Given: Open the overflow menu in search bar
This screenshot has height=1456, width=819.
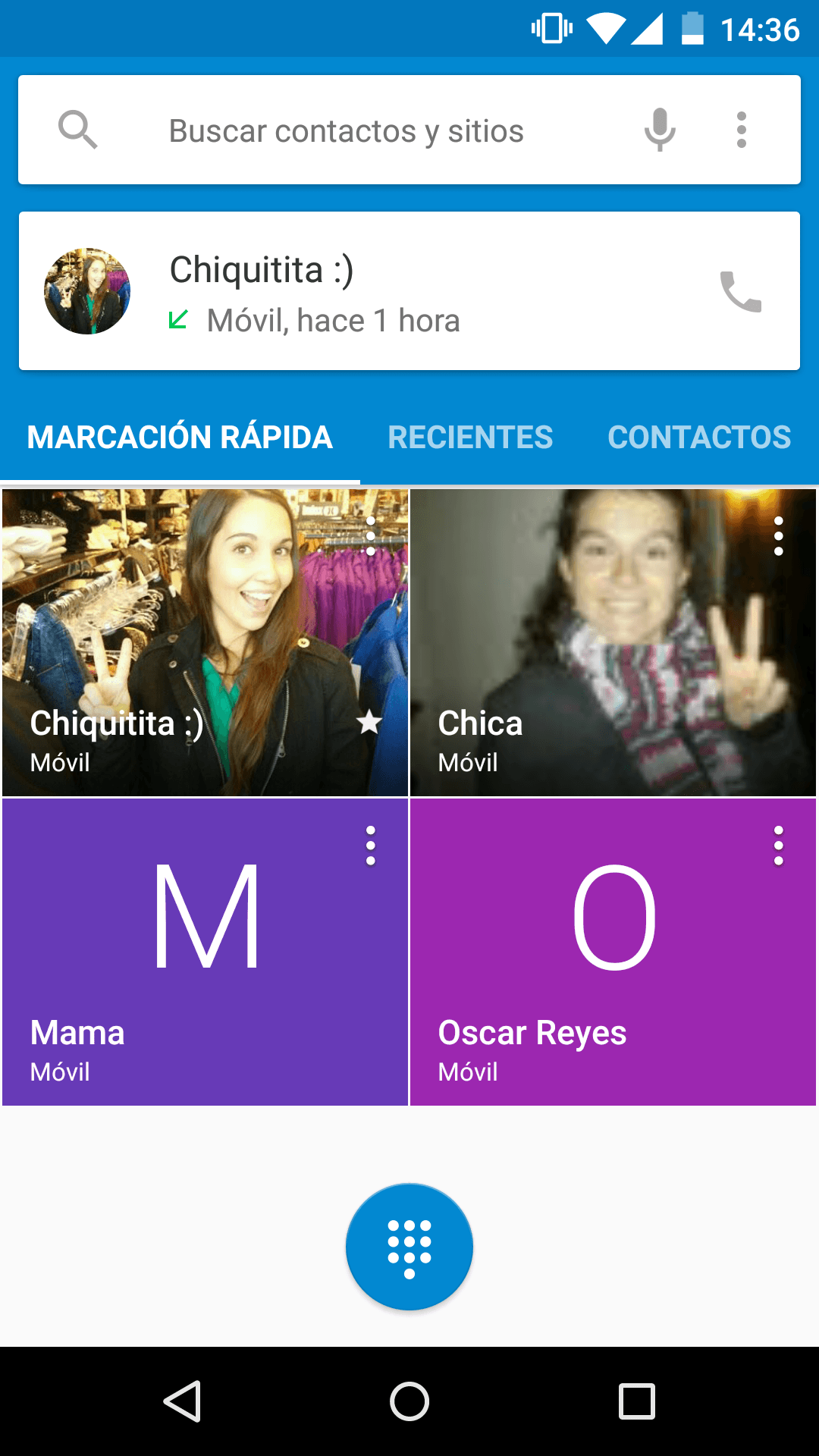Looking at the screenshot, I should (742, 130).
